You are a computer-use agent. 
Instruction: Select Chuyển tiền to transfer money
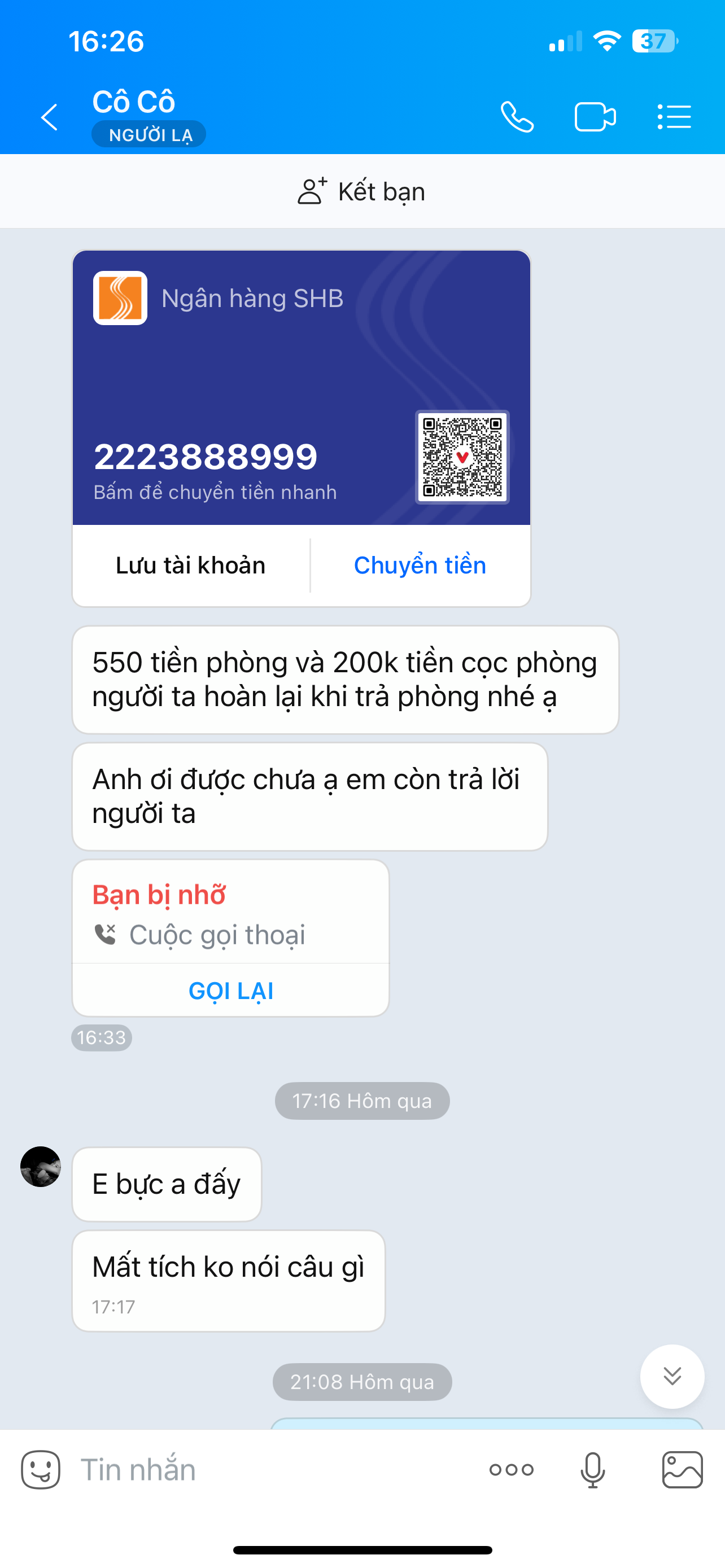(x=420, y=566)
